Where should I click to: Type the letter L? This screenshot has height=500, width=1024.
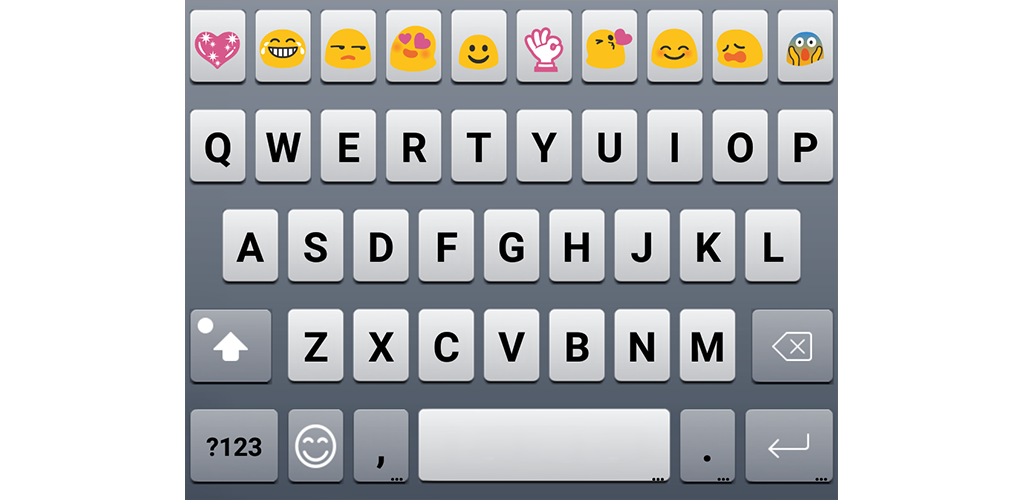[x=772, y=246]
